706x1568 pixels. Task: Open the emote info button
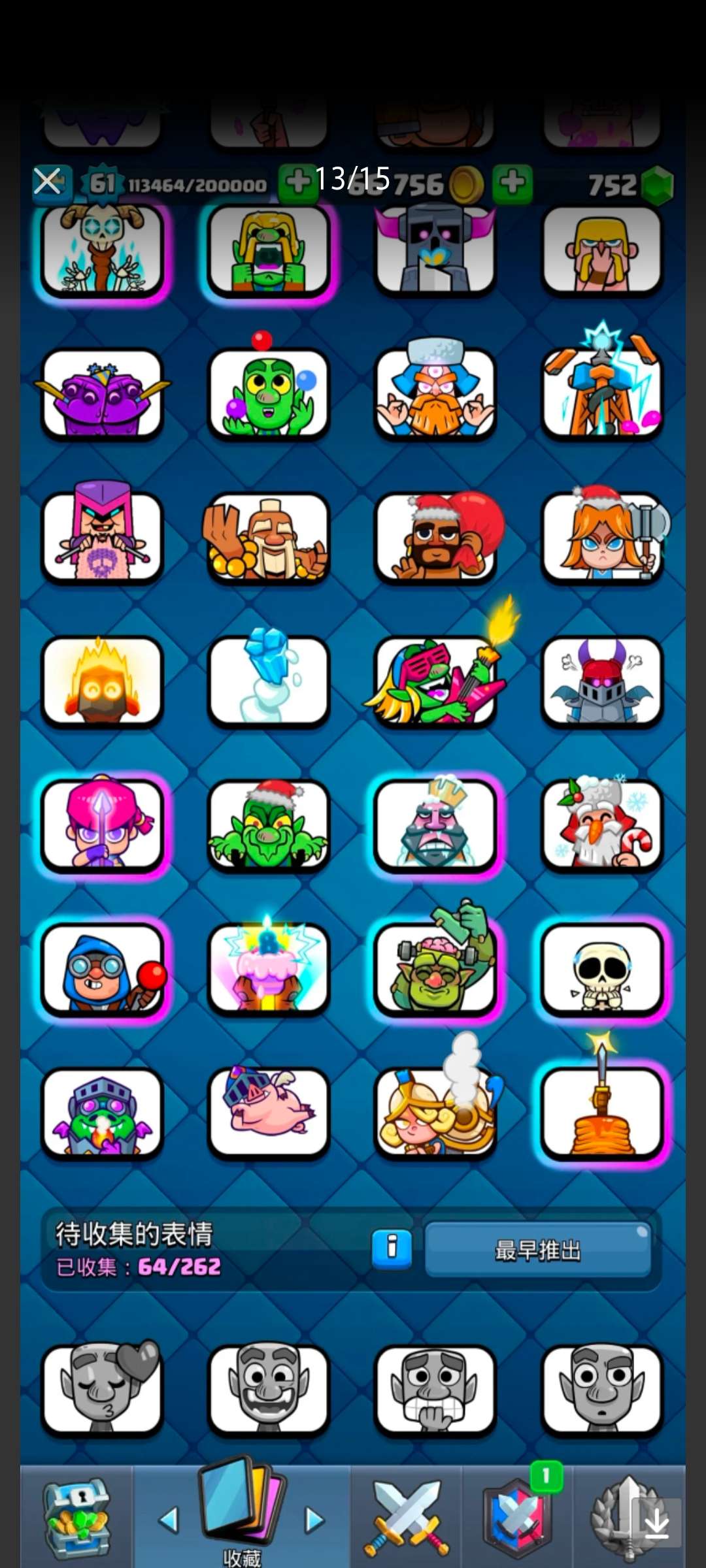tap(392, 1248)
